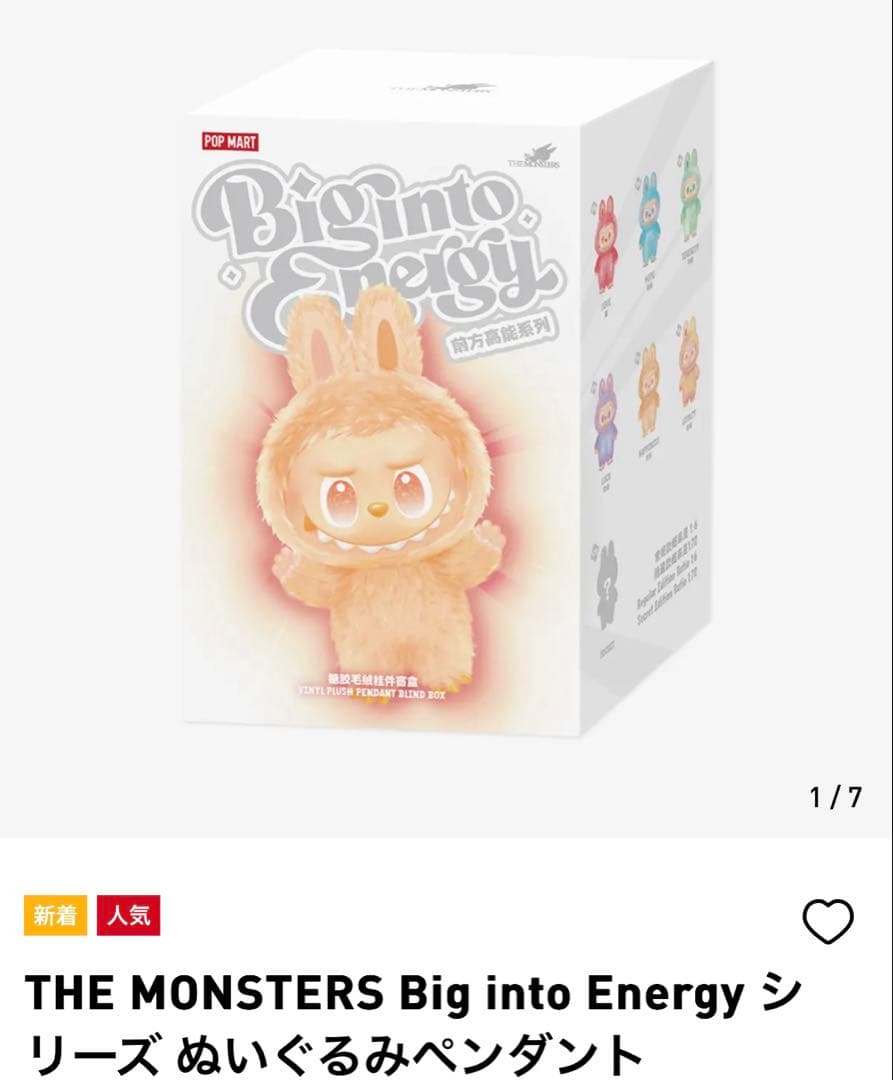This screenshot has width=893, height=1080.
Task: Open the Big into Energy product image
Action: 446,400
